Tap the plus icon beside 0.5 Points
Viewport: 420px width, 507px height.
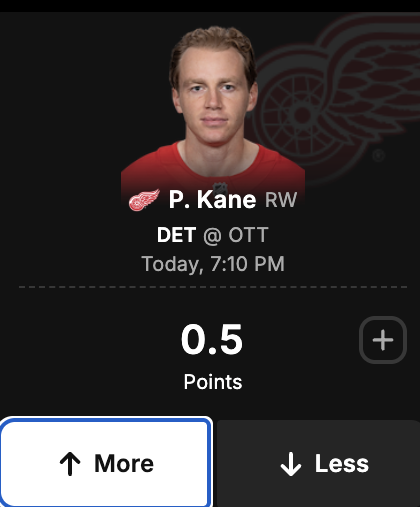pyautogui.click(x=383, y=340)
